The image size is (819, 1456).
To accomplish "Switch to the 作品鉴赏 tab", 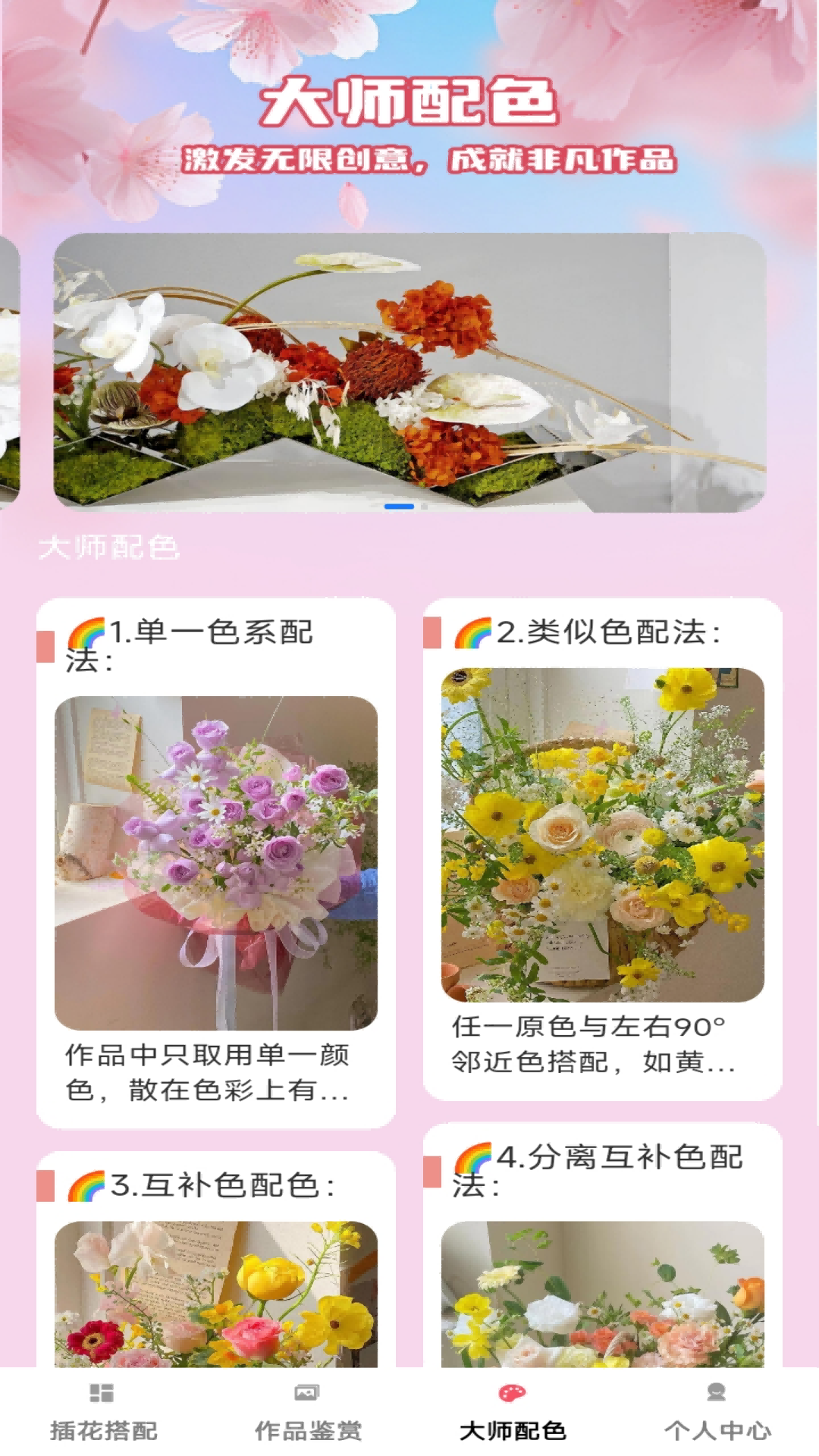I will (307, 1413).
